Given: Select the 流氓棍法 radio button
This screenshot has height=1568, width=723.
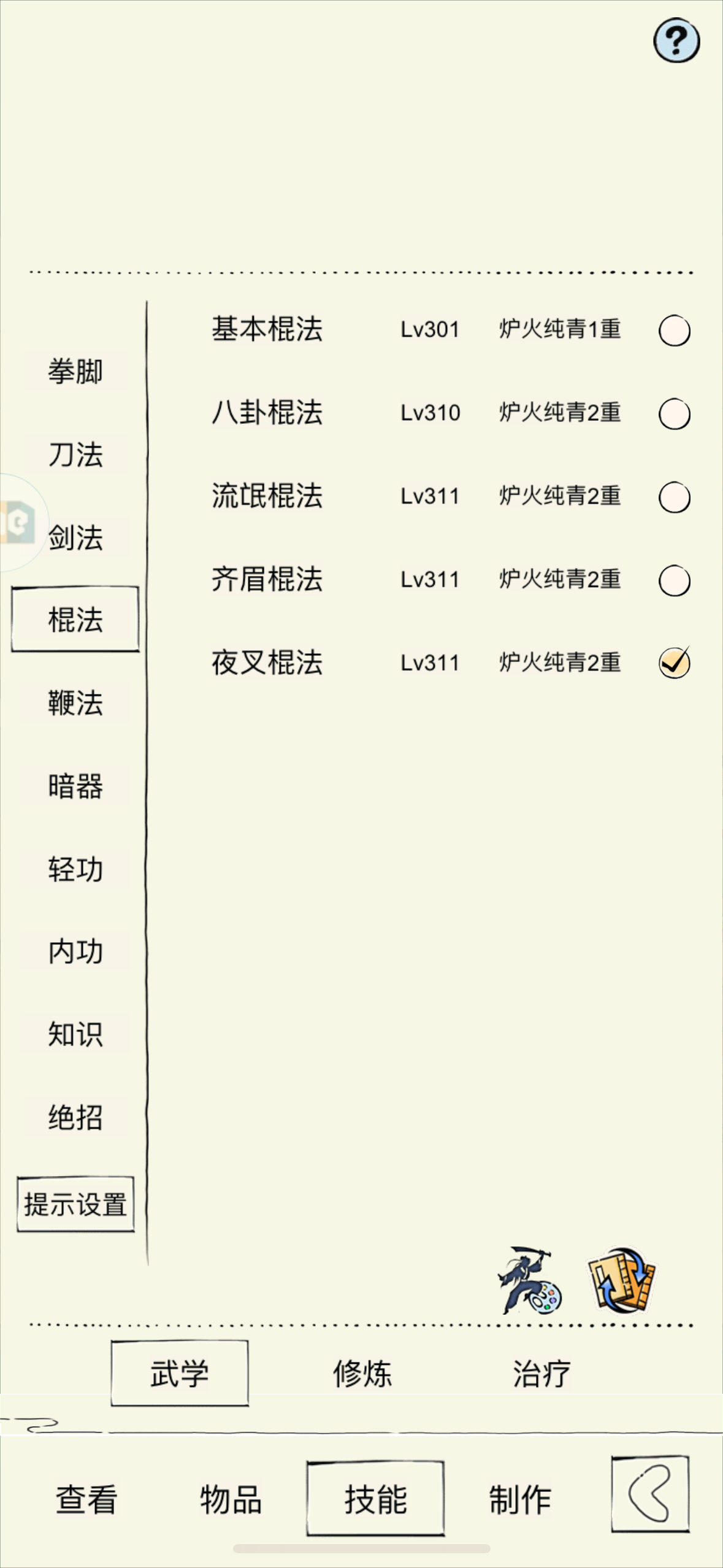Looking at the screenshot, I should tap(673, 496).
